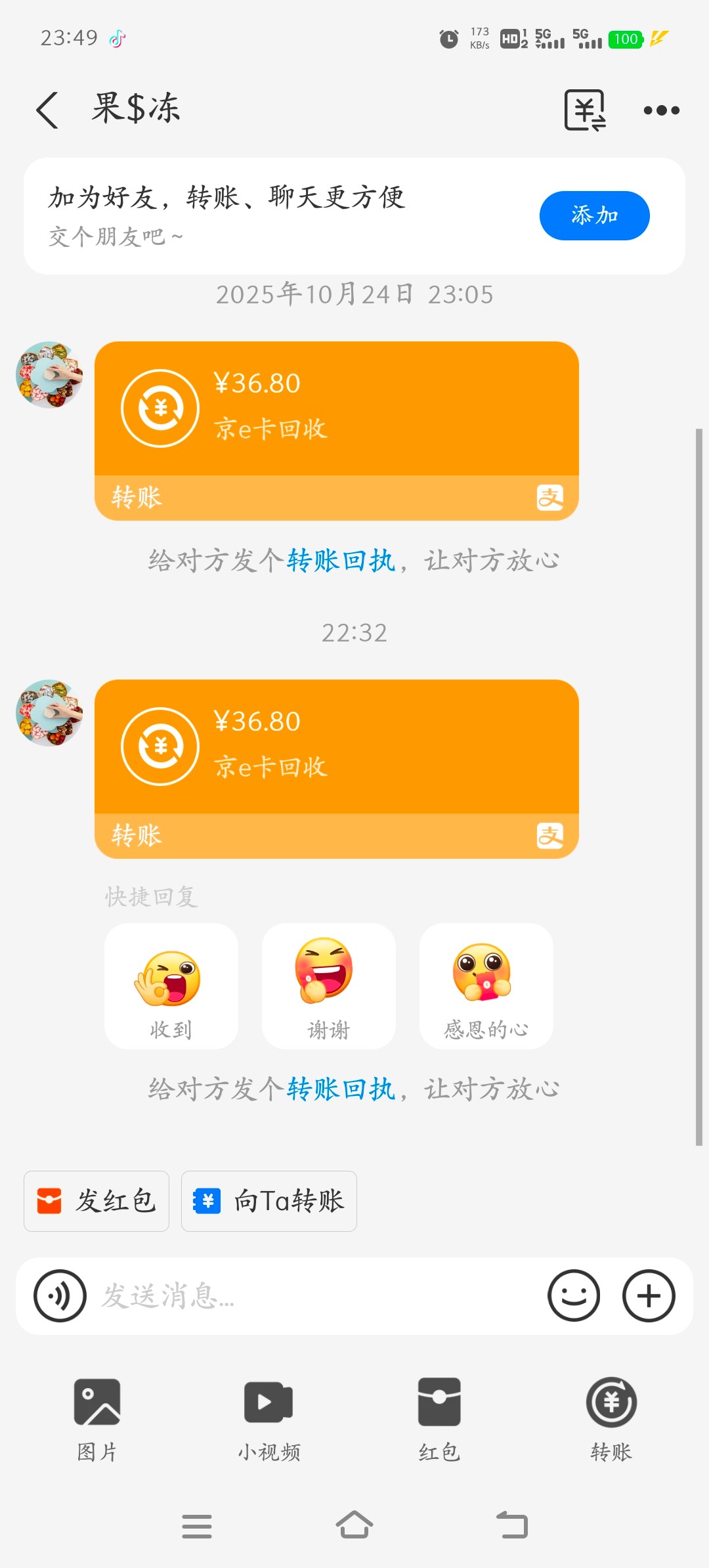
Task: Send quick reply 收到
Action: pyautogui.click(x=171, y=986)
